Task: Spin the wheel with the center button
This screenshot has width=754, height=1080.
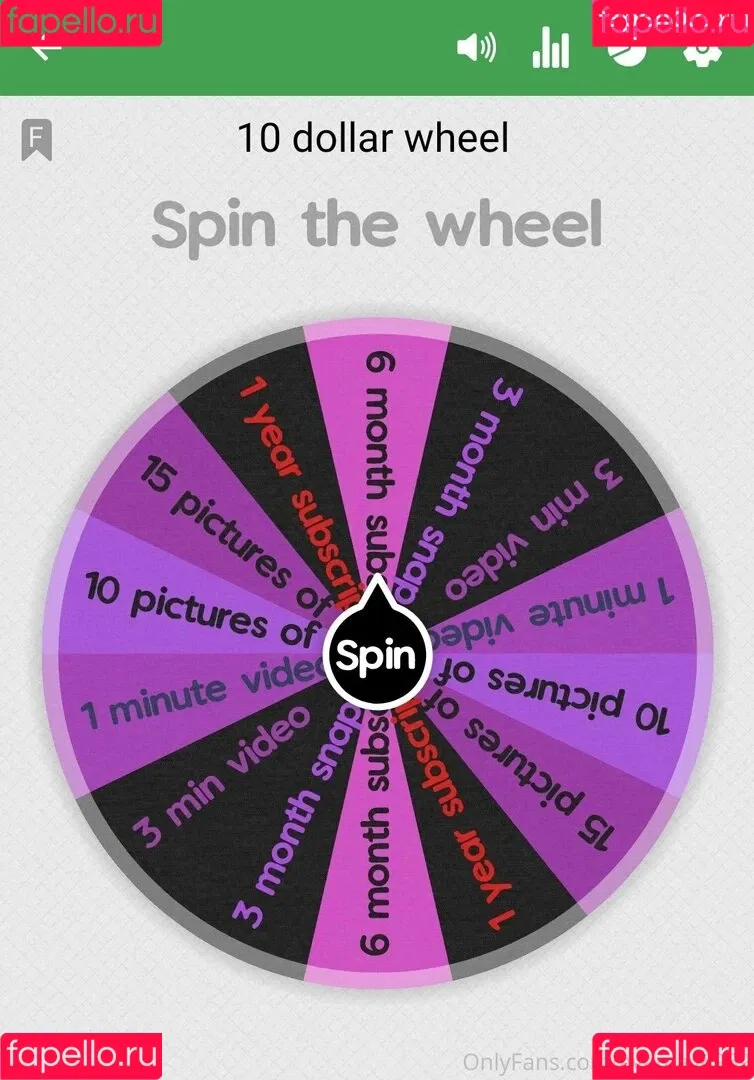Action: 376,657
